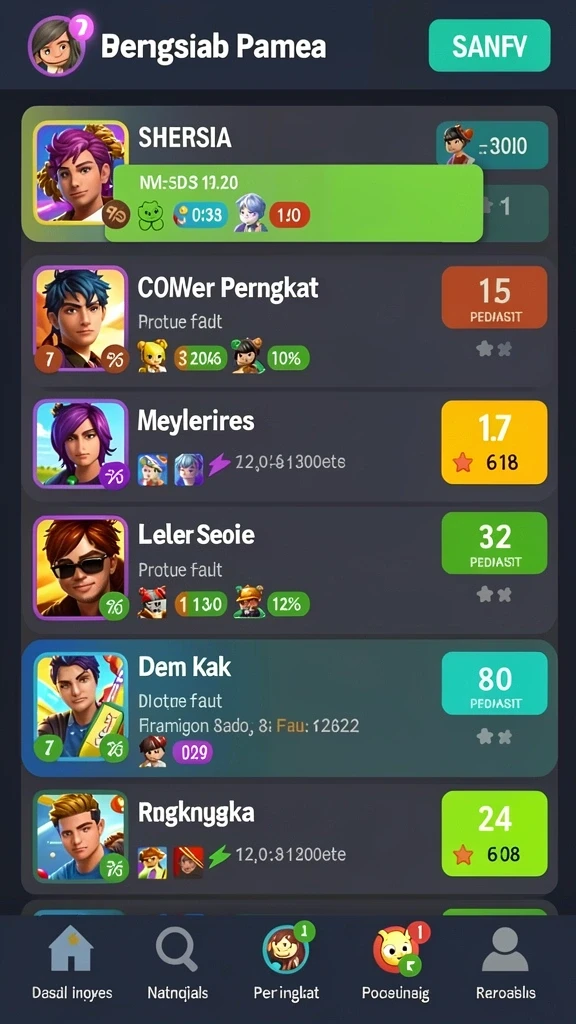576x1024 pixels.
Task: Open the Dem Kak player row
Action: [x=289, y=708]
